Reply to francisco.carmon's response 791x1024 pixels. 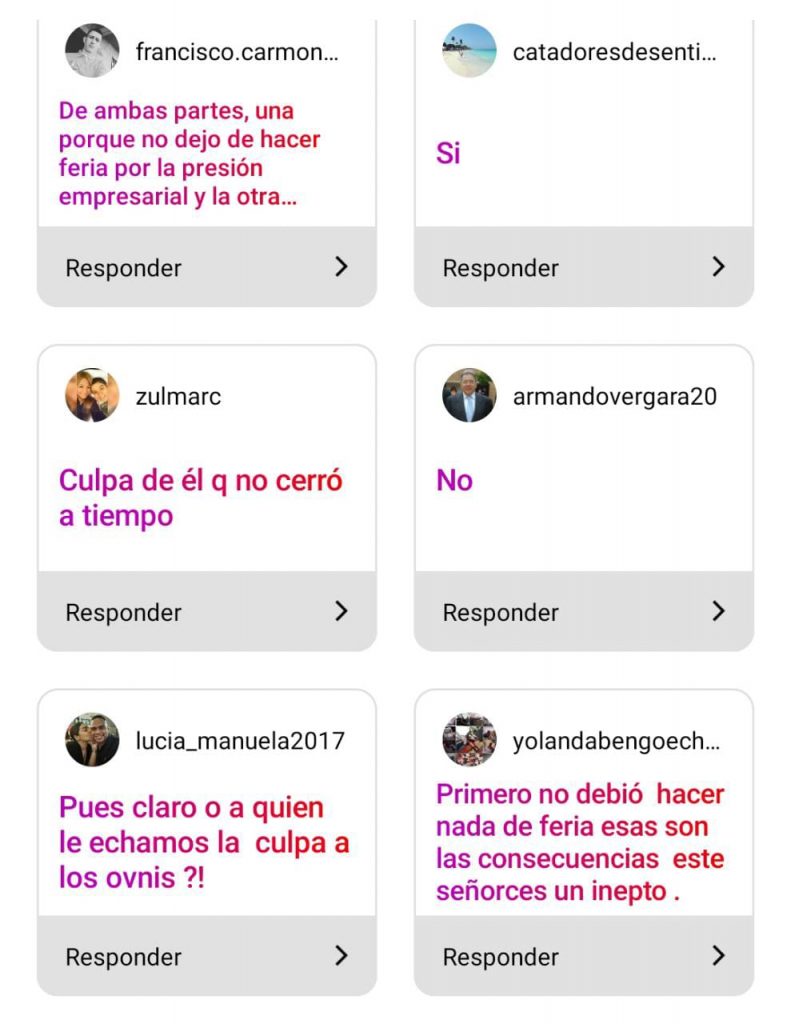[207, 267]
